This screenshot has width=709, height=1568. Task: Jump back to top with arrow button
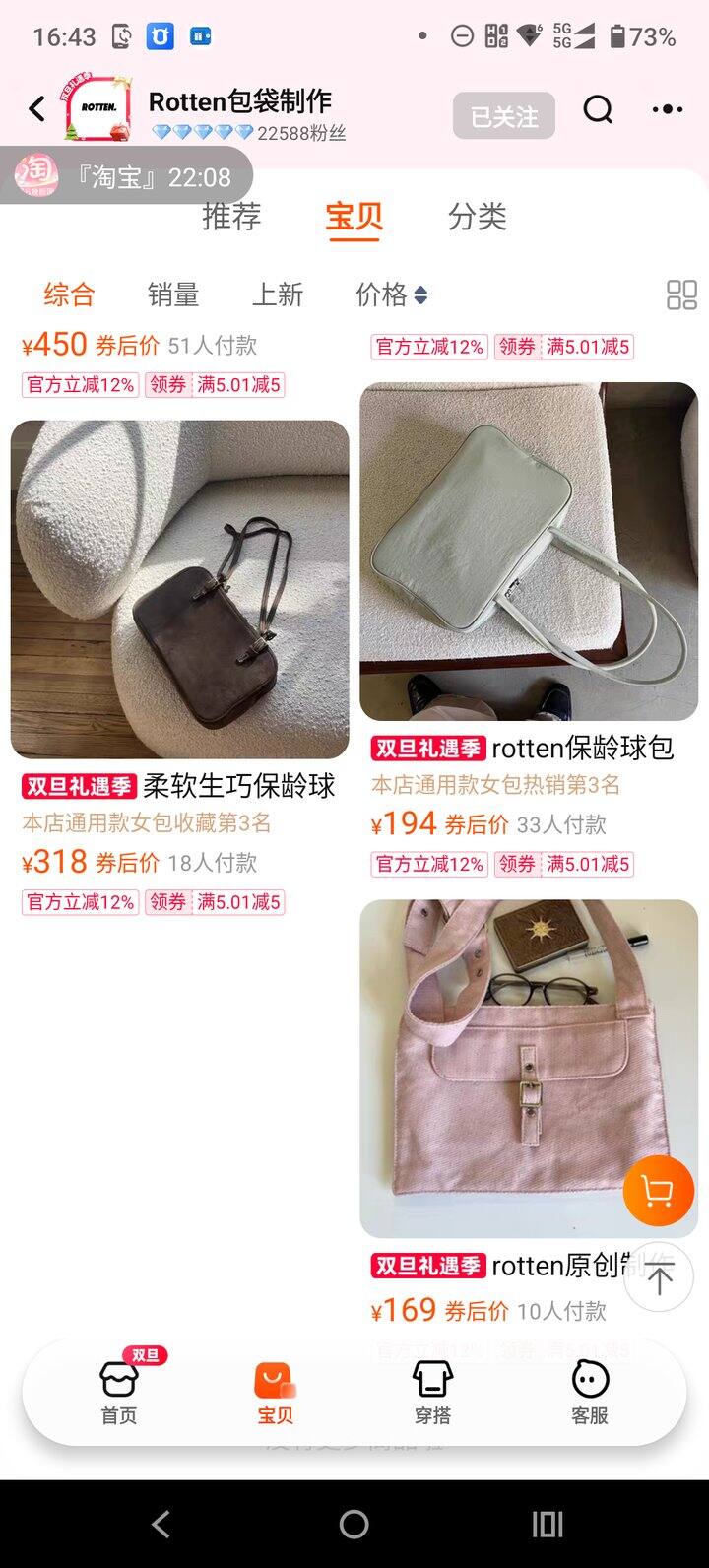[659, 1277]
